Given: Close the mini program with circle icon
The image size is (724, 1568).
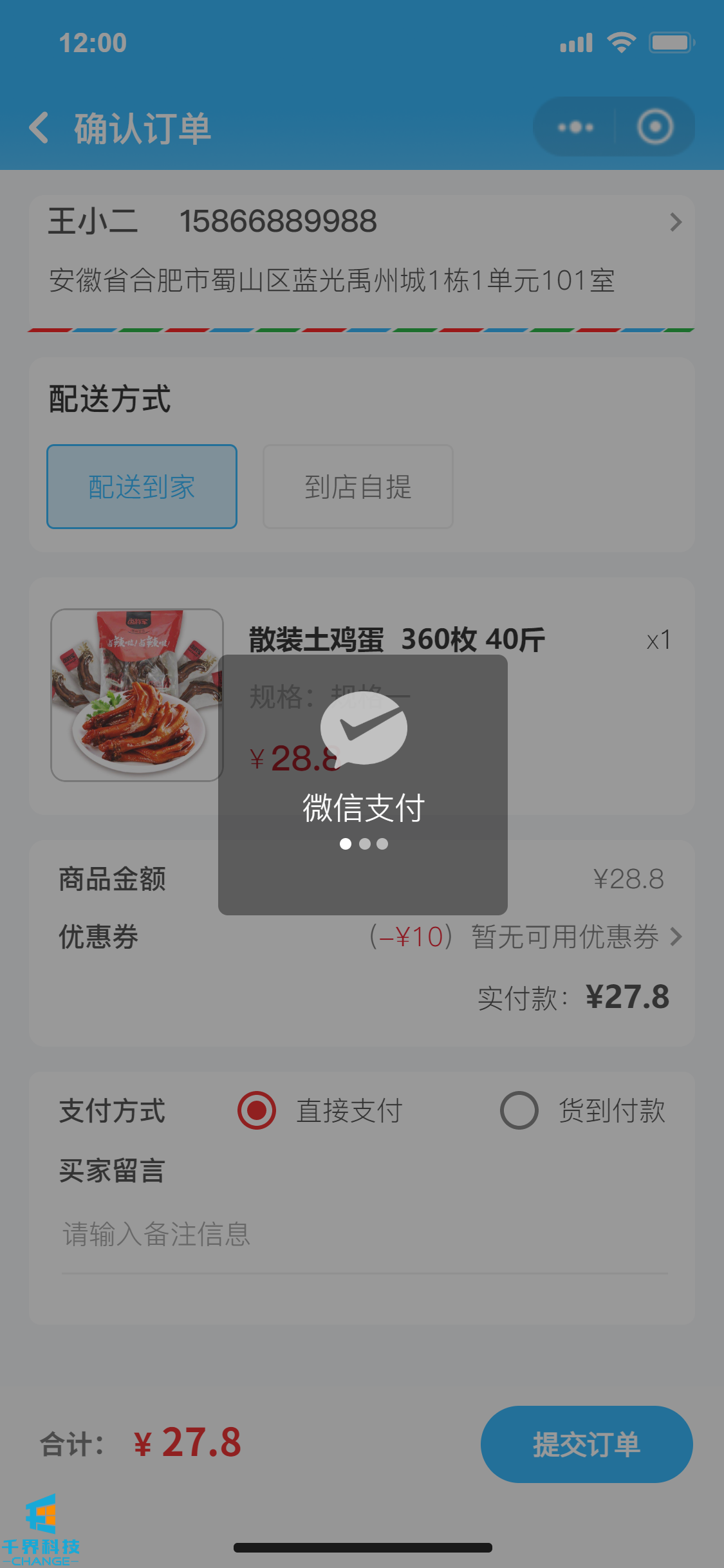Looking at the screenshot, I should click(x=655, y=127).
